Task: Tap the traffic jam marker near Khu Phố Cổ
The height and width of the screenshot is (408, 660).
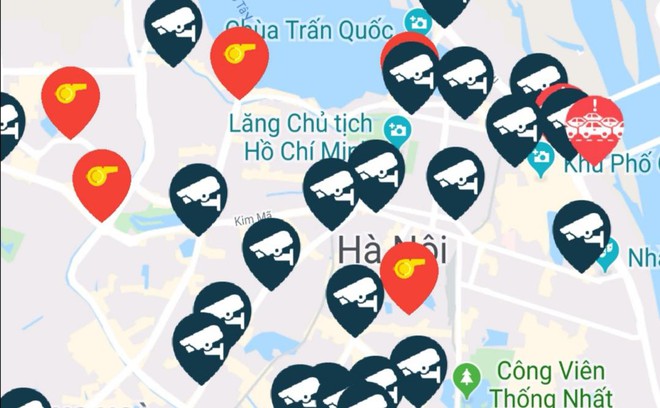Action: 595,124
